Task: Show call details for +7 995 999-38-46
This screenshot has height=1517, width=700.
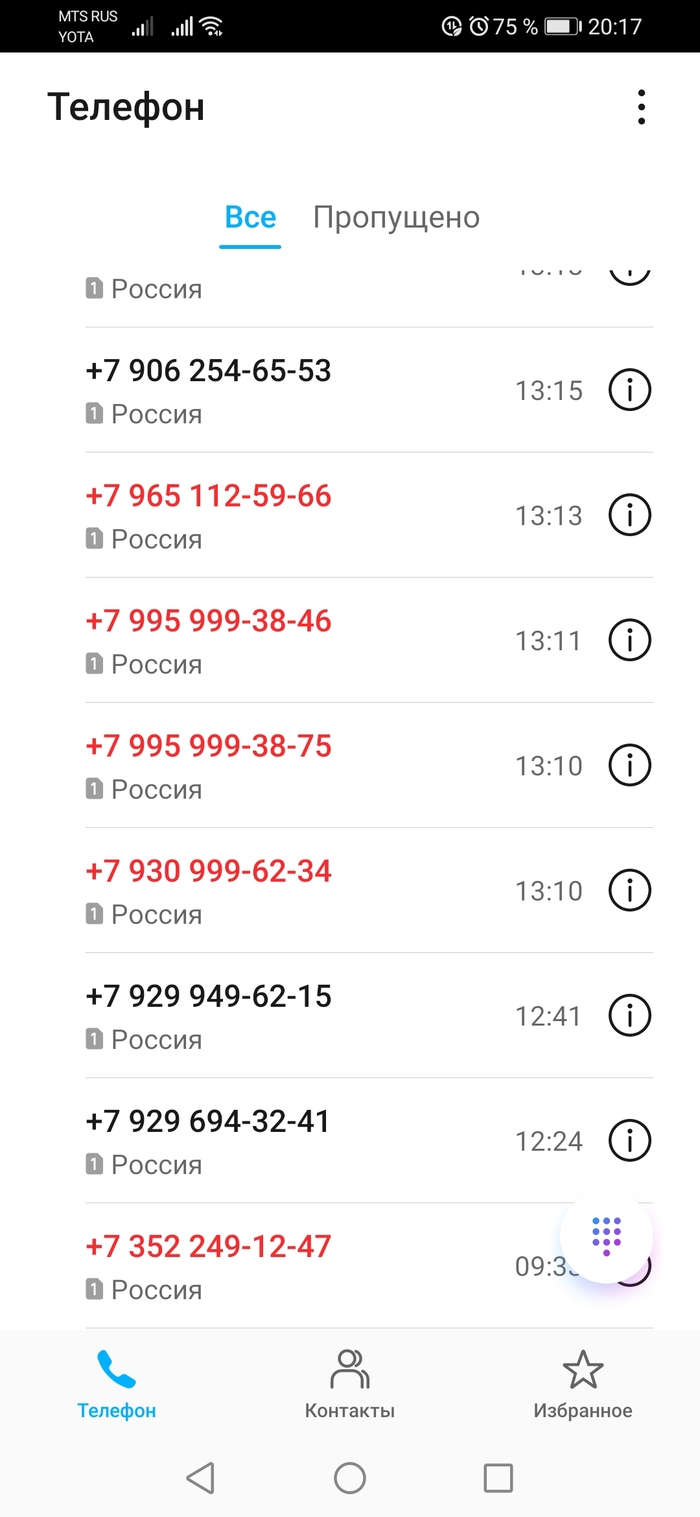Action: pyautogui.click(x=630, y=640)
